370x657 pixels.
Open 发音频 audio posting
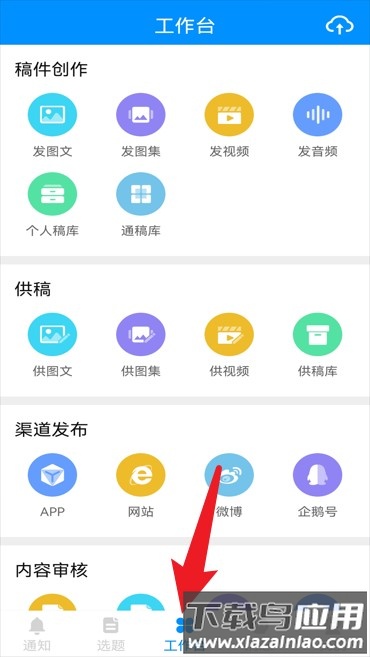pos(318,125)
